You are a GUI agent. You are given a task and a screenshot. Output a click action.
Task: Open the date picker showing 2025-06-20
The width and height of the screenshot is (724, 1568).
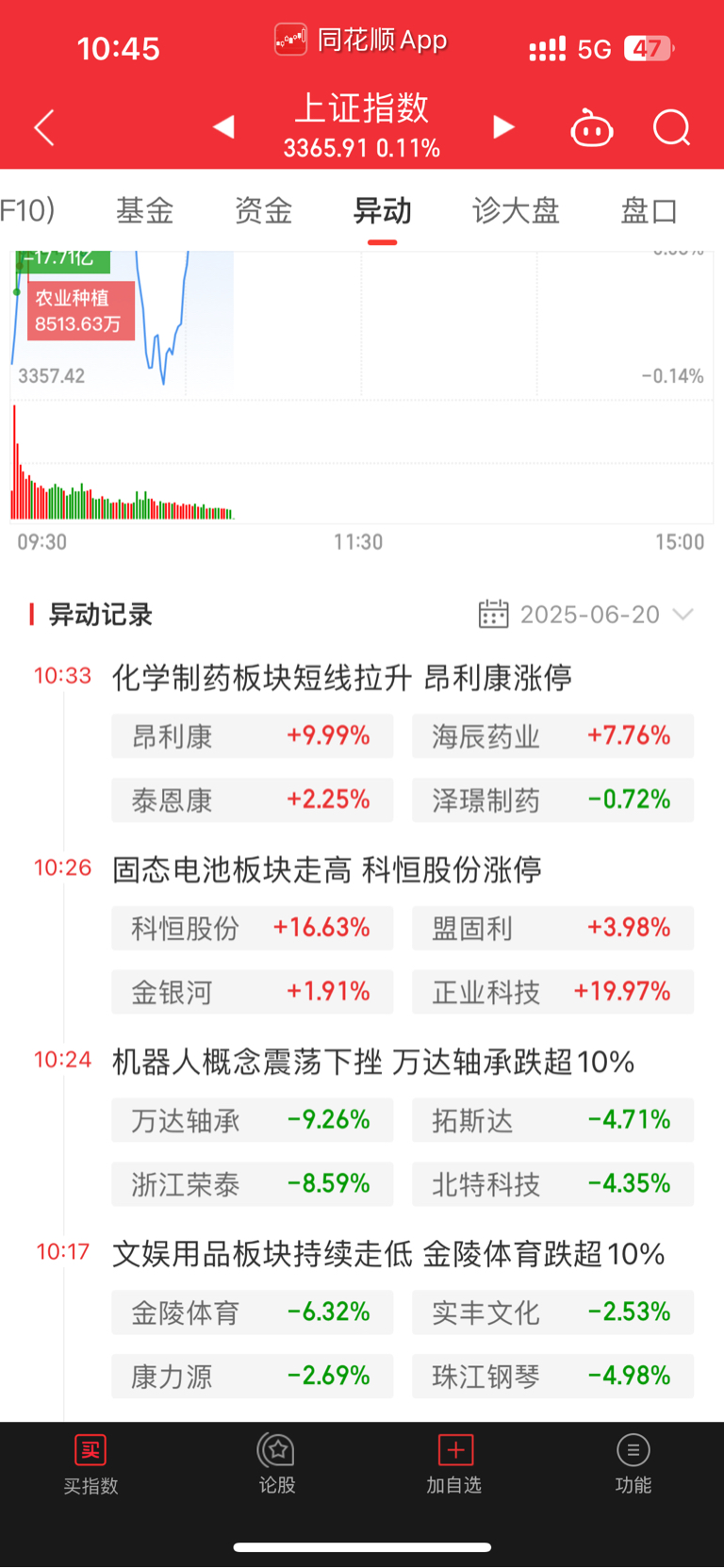(585, 615)
